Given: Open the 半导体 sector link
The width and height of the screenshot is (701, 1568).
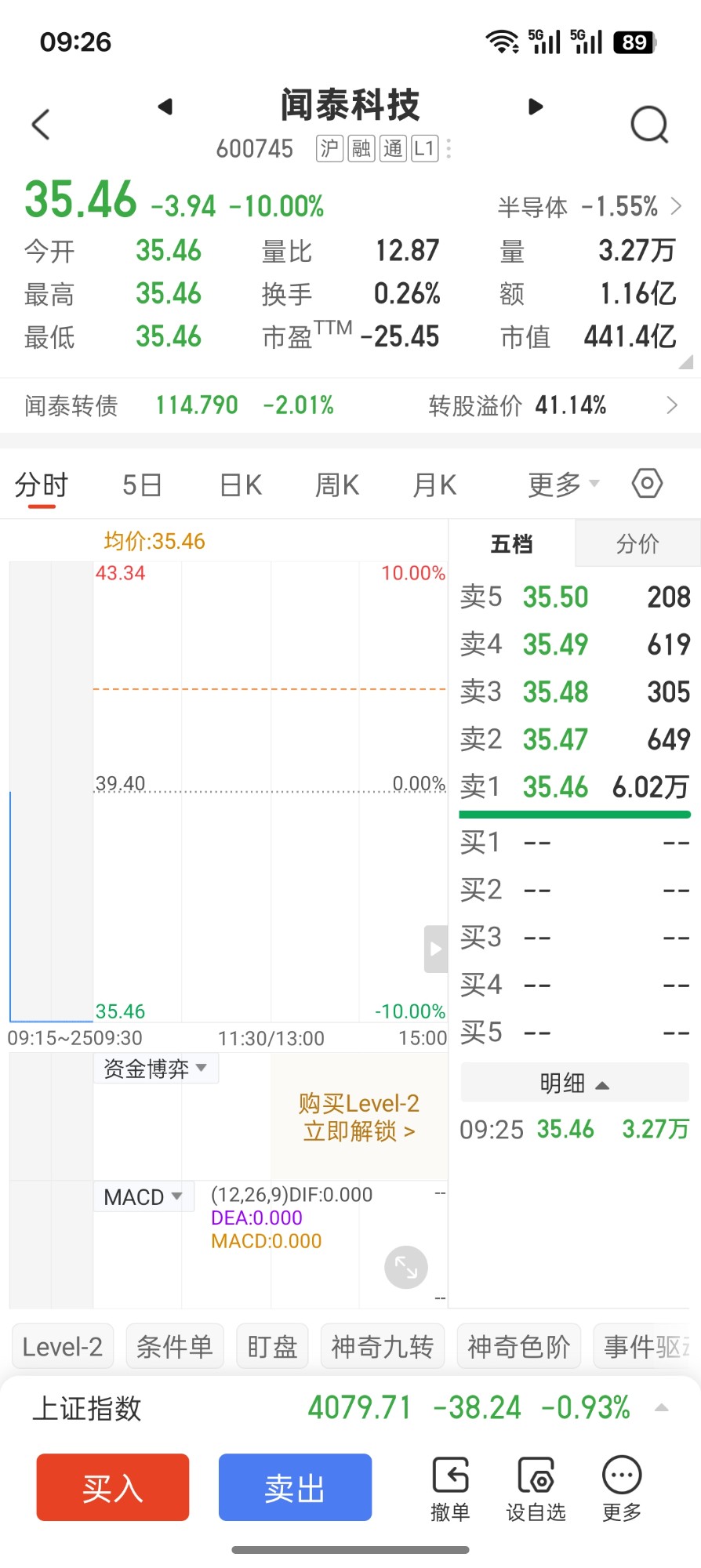Looking at the screenshot, I should click(x=590, y=207).
